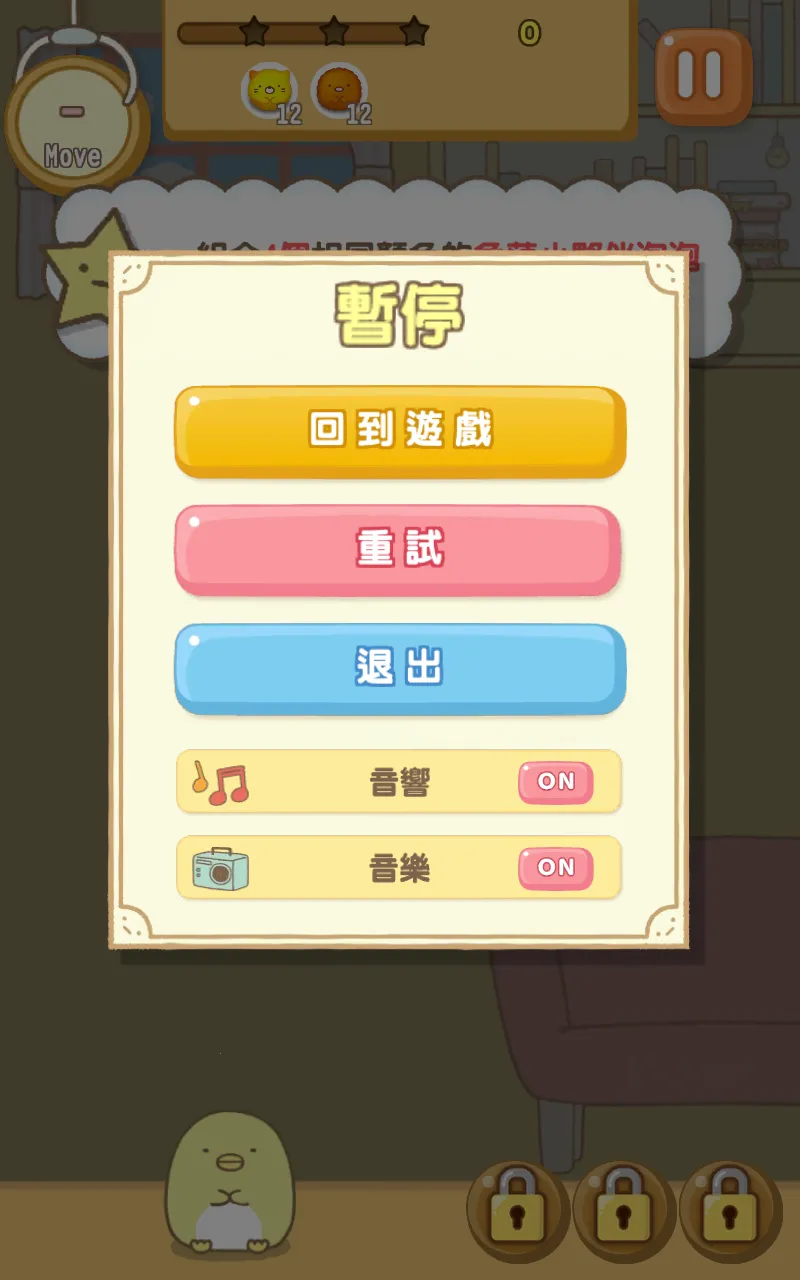Toggle the 音響 sound effects ON switch
Image resolution: width=800 pixels, height=1280 pixels.
(555, 782)
